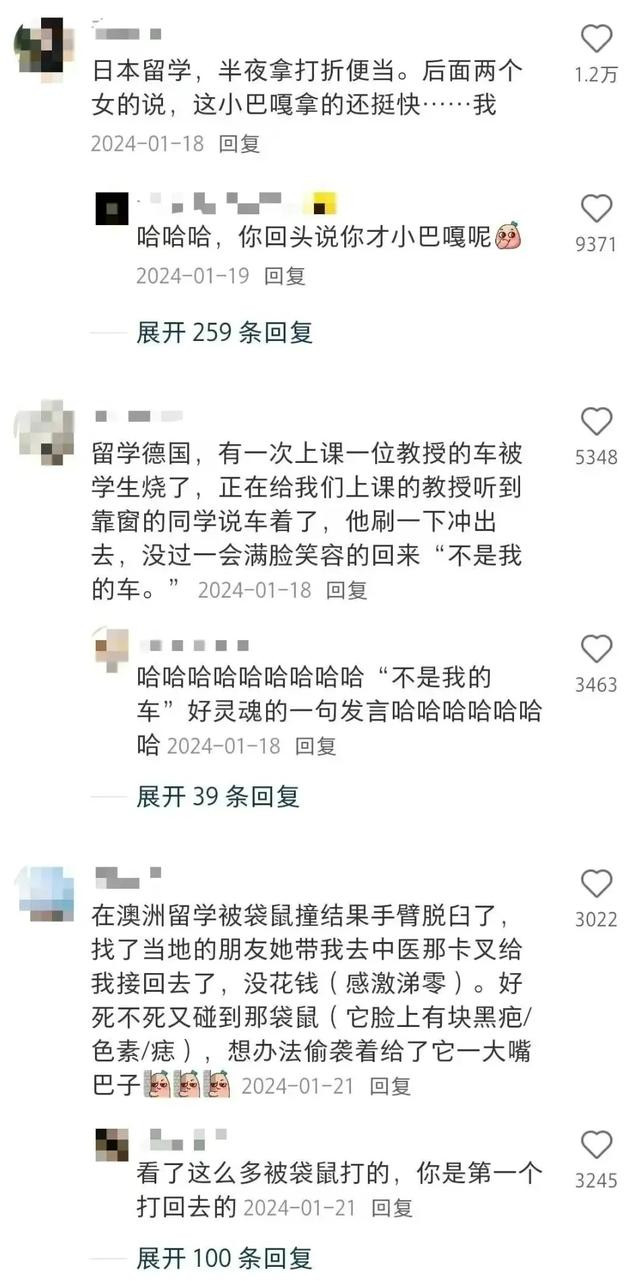Screen dimensions: 640x1281
Task: Like the reply '你回头说你才小巴嘎呢'
Action: (x=597, y=208)
